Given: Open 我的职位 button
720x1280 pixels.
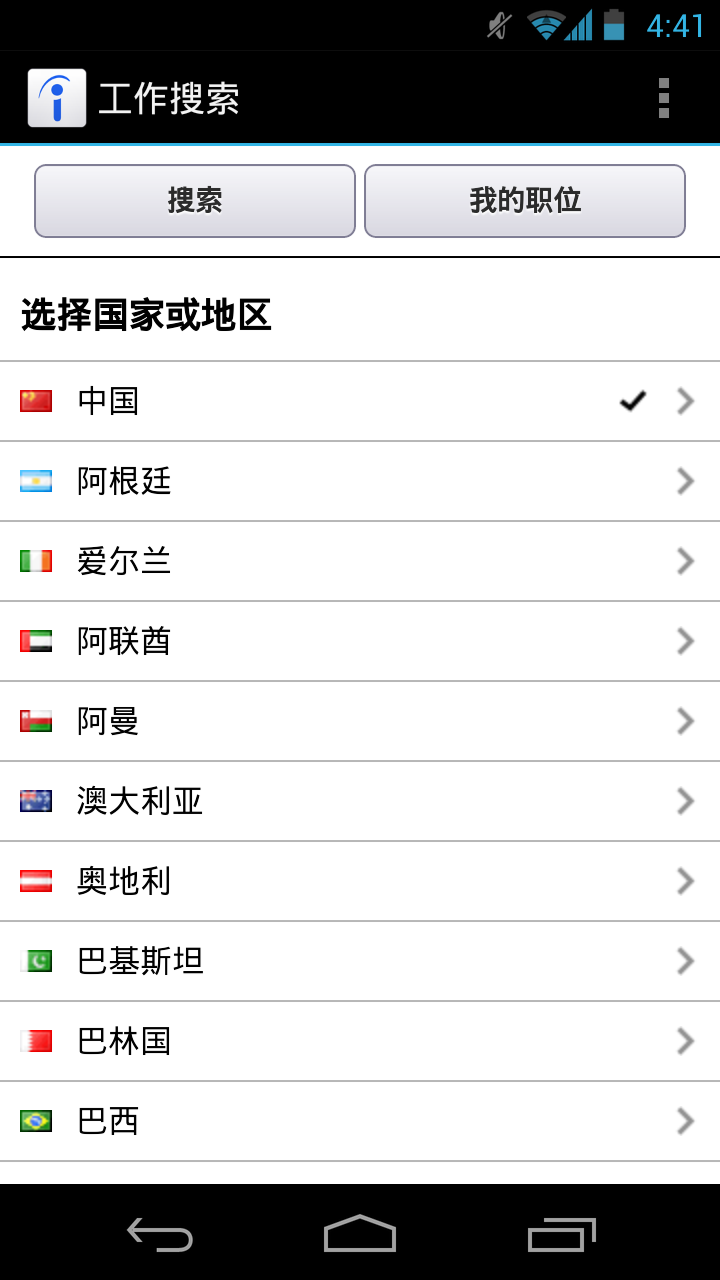Looking at the screenshot, I should pyautogui.click(x=525, y=201).
